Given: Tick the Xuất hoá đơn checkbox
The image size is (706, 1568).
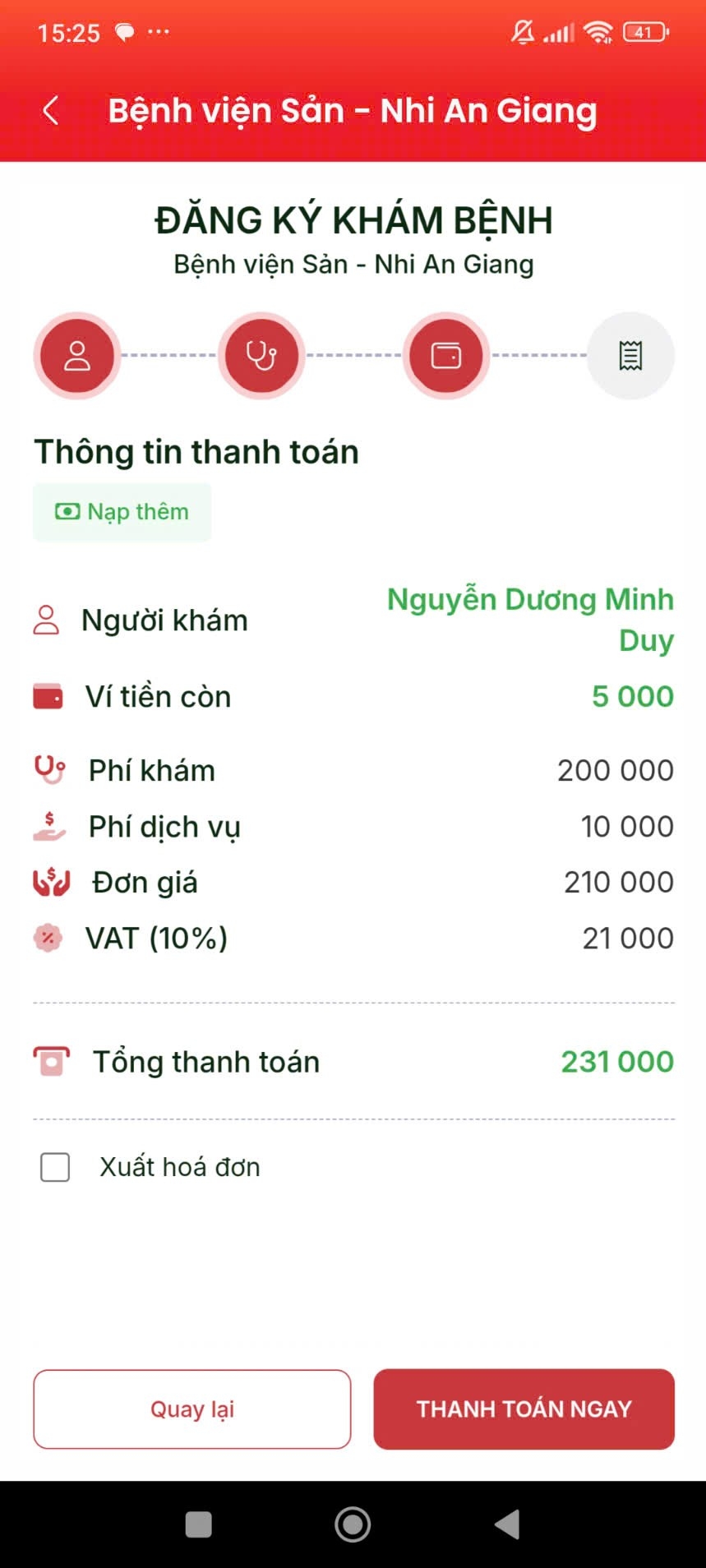Looking at the screenshot, I should [x=55, y=1167].
